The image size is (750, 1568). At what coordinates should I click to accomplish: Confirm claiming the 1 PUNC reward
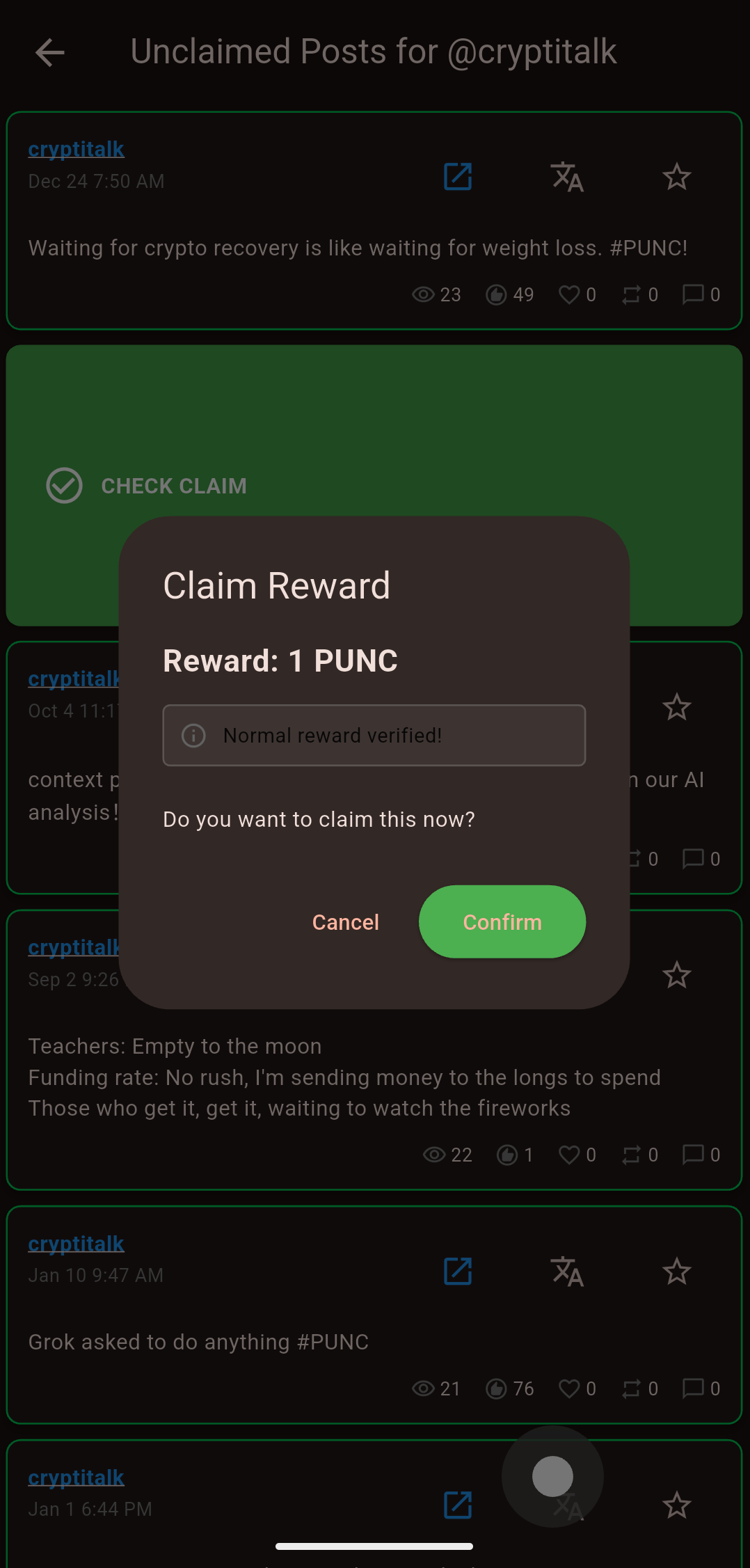pos(502,921)
